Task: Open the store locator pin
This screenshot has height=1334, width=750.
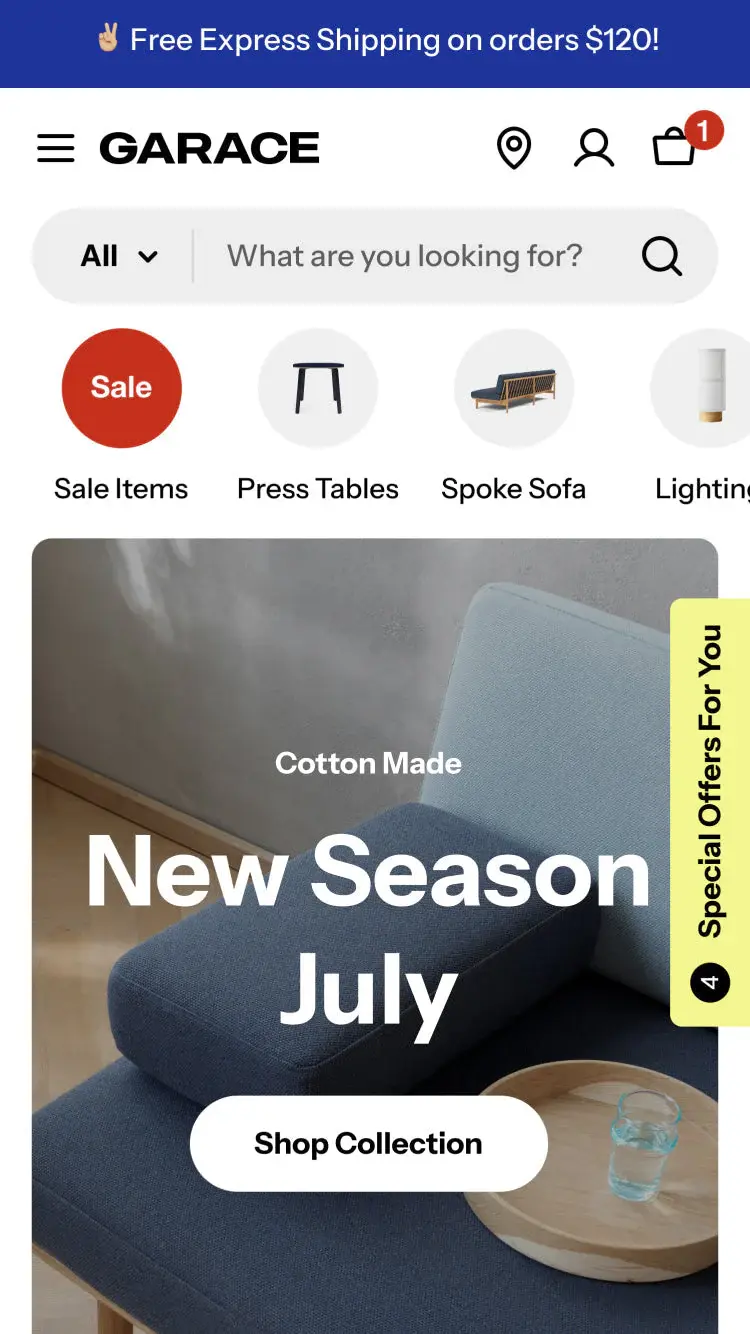Action: click(x=514, y=149)
